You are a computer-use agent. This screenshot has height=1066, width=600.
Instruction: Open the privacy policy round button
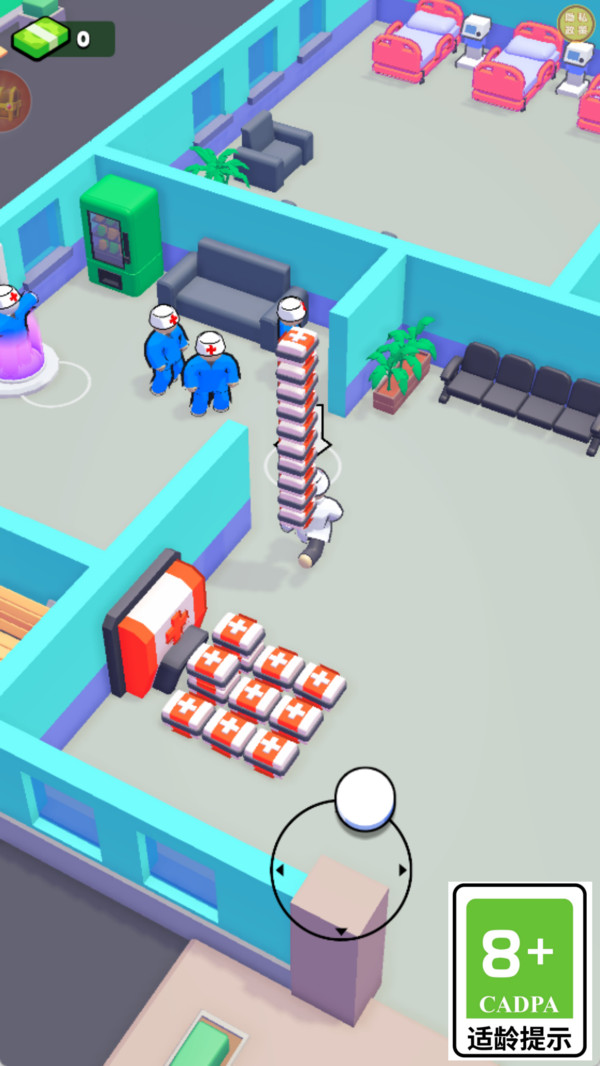(x=575, y=23)
